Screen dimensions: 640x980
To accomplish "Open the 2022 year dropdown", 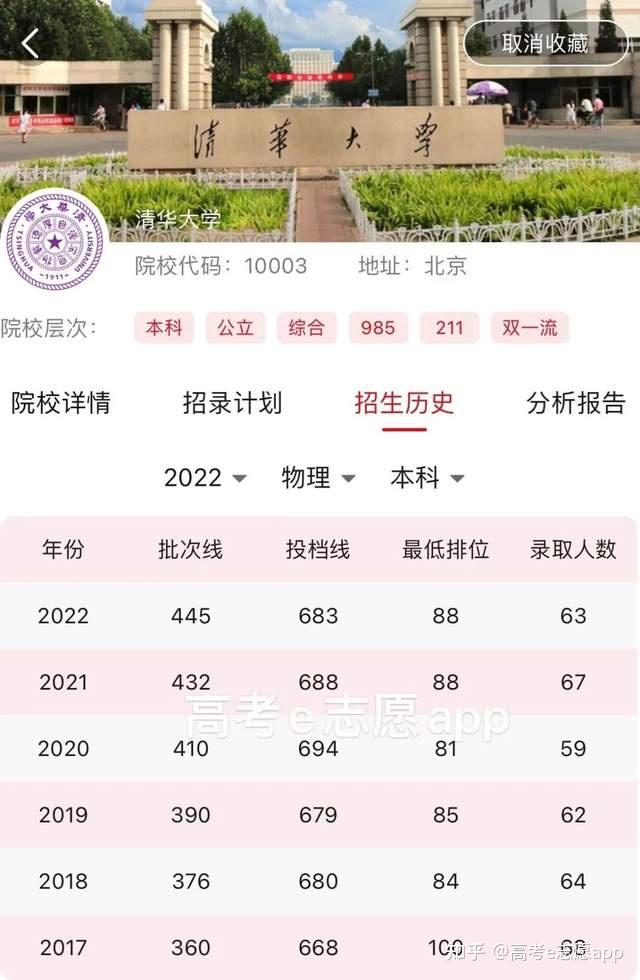I will [205, 478].
